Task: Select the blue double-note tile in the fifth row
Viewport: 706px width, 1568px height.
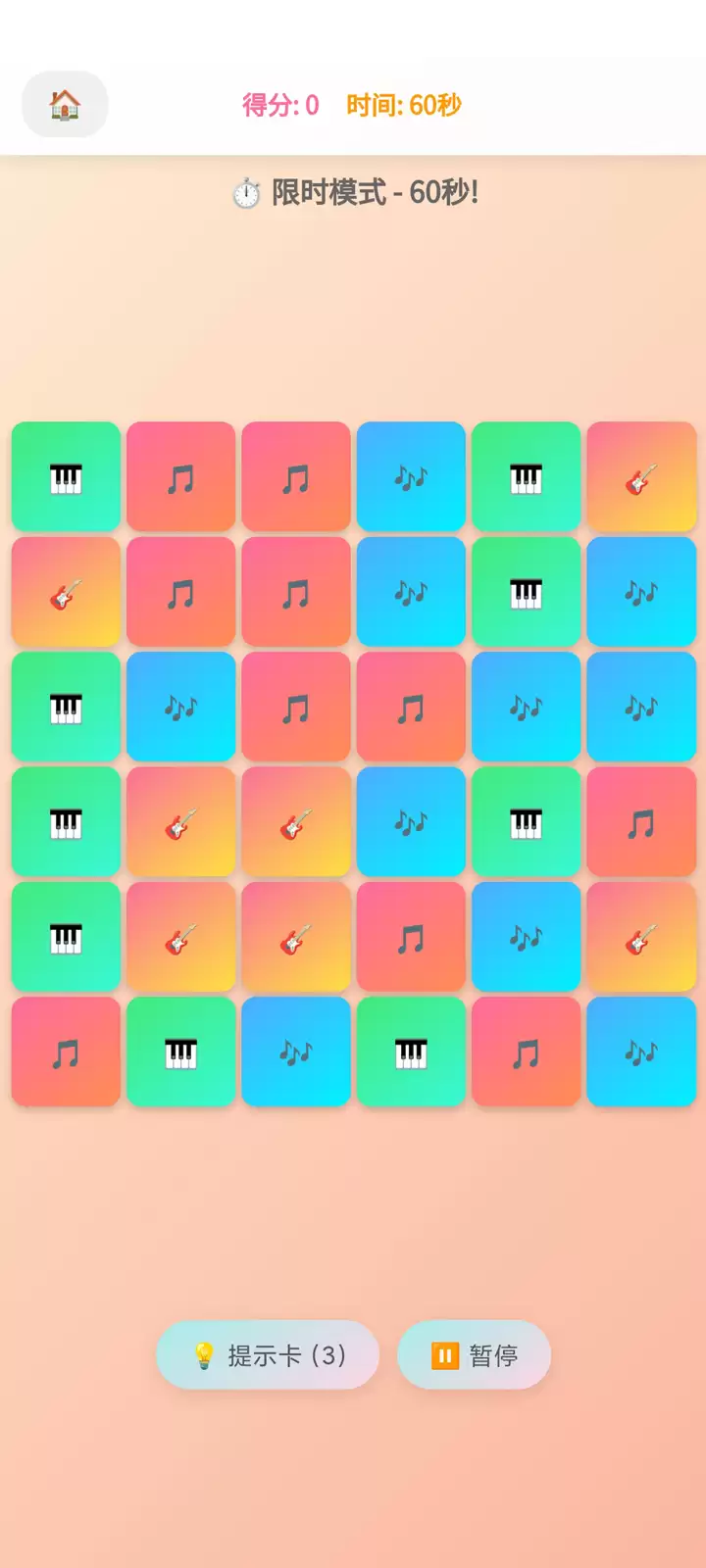Action: (x=526, y=937)
